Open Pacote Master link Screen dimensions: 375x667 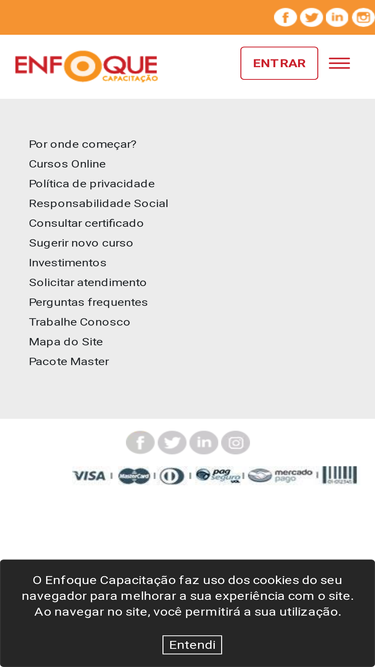tap(68, 361)
